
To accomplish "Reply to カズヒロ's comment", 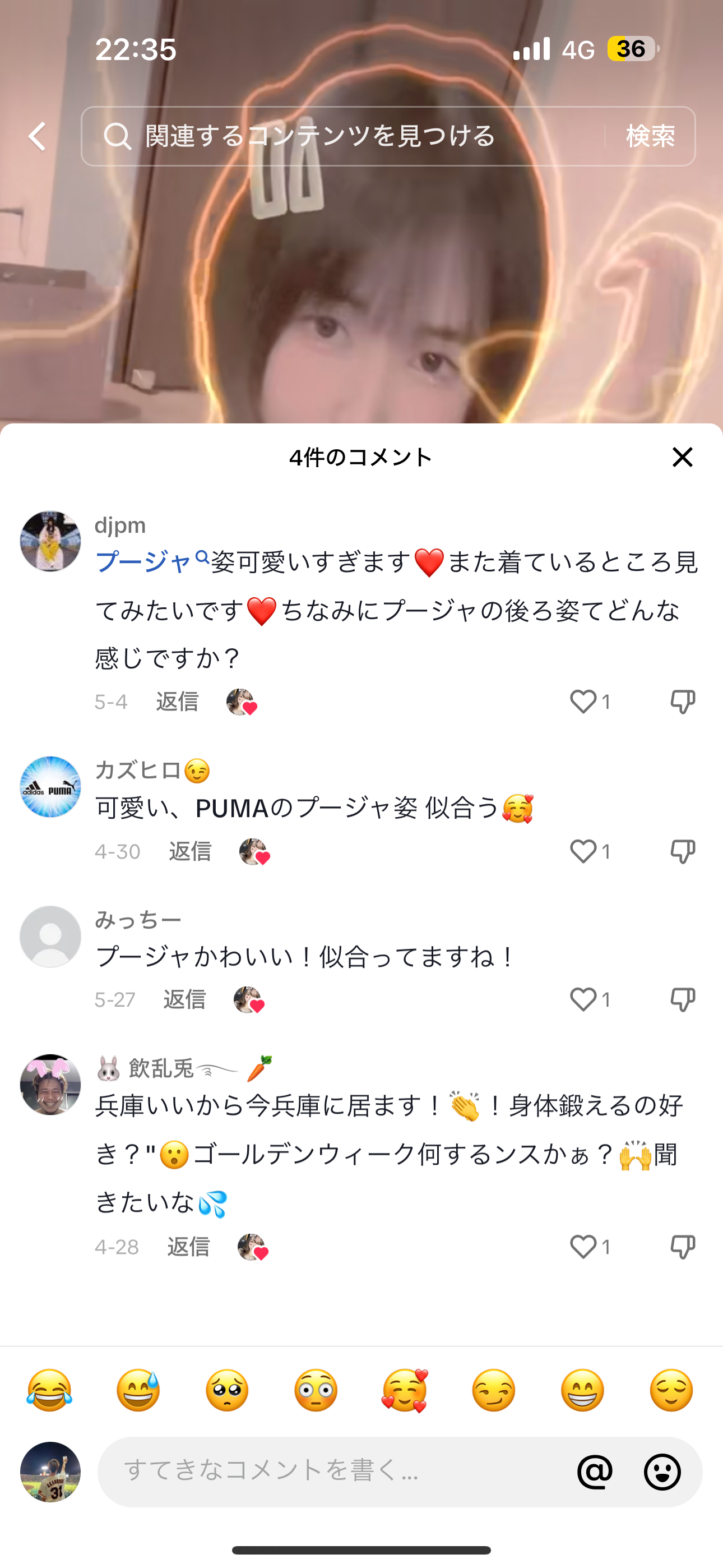I will [190, 851].
